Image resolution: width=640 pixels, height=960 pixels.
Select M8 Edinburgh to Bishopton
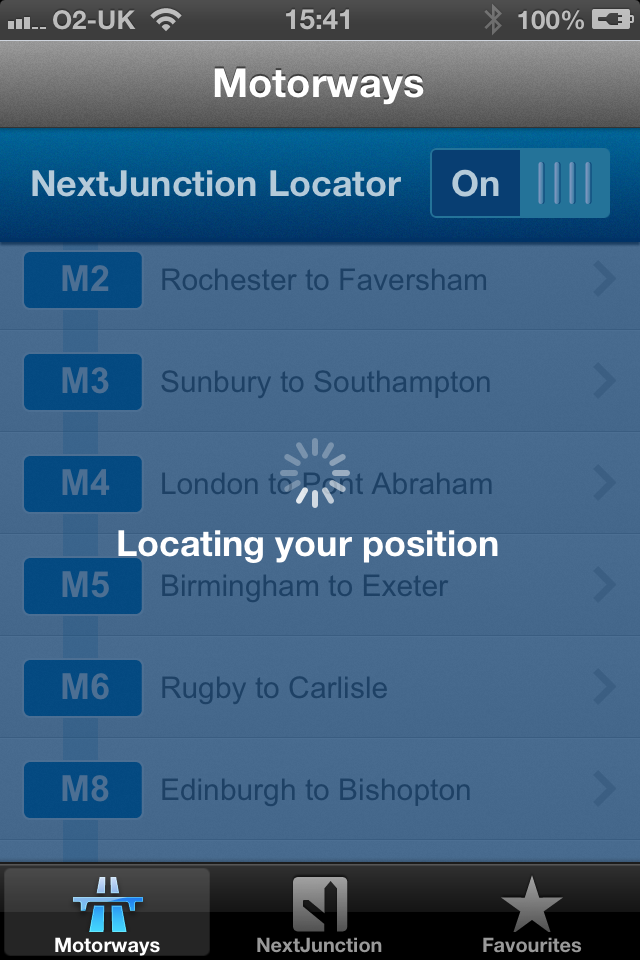click(320, 789)
